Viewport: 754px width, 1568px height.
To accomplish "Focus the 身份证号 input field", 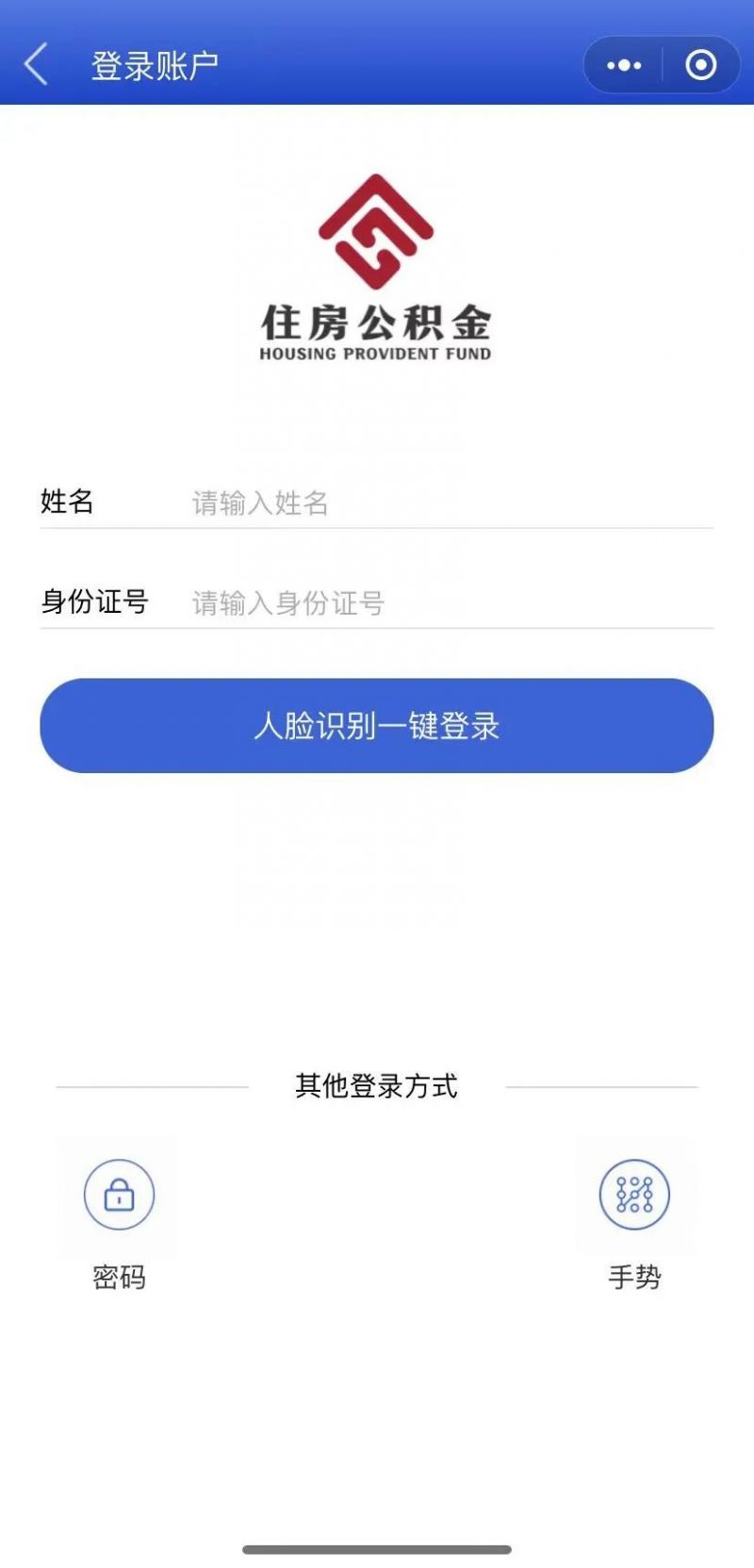I will (x=451, y=602).
